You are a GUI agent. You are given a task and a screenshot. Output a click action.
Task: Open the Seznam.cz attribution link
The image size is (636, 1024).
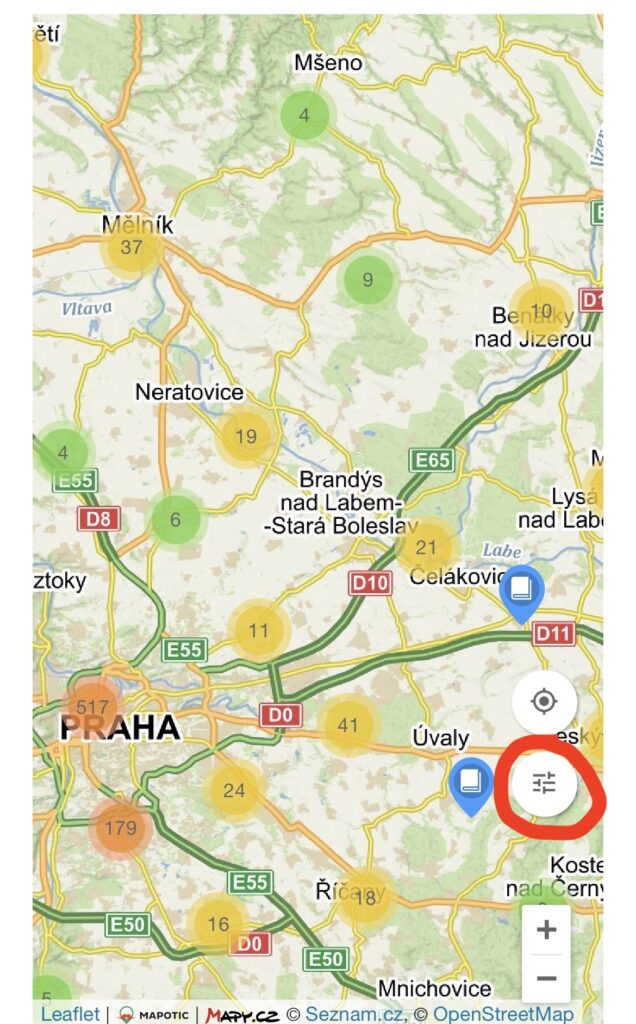point(354,1014)
